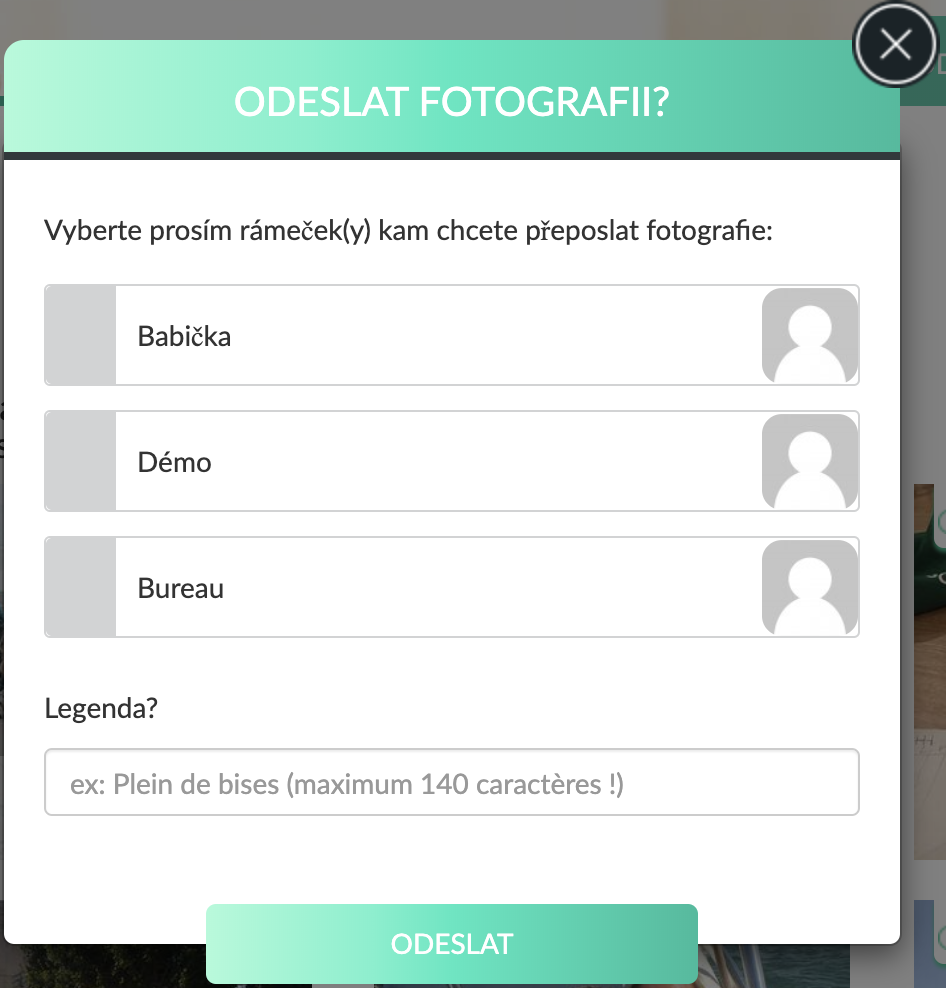Click the avatar icon for Bureau frame
The image size is (946, 988).
pos(810,587)
